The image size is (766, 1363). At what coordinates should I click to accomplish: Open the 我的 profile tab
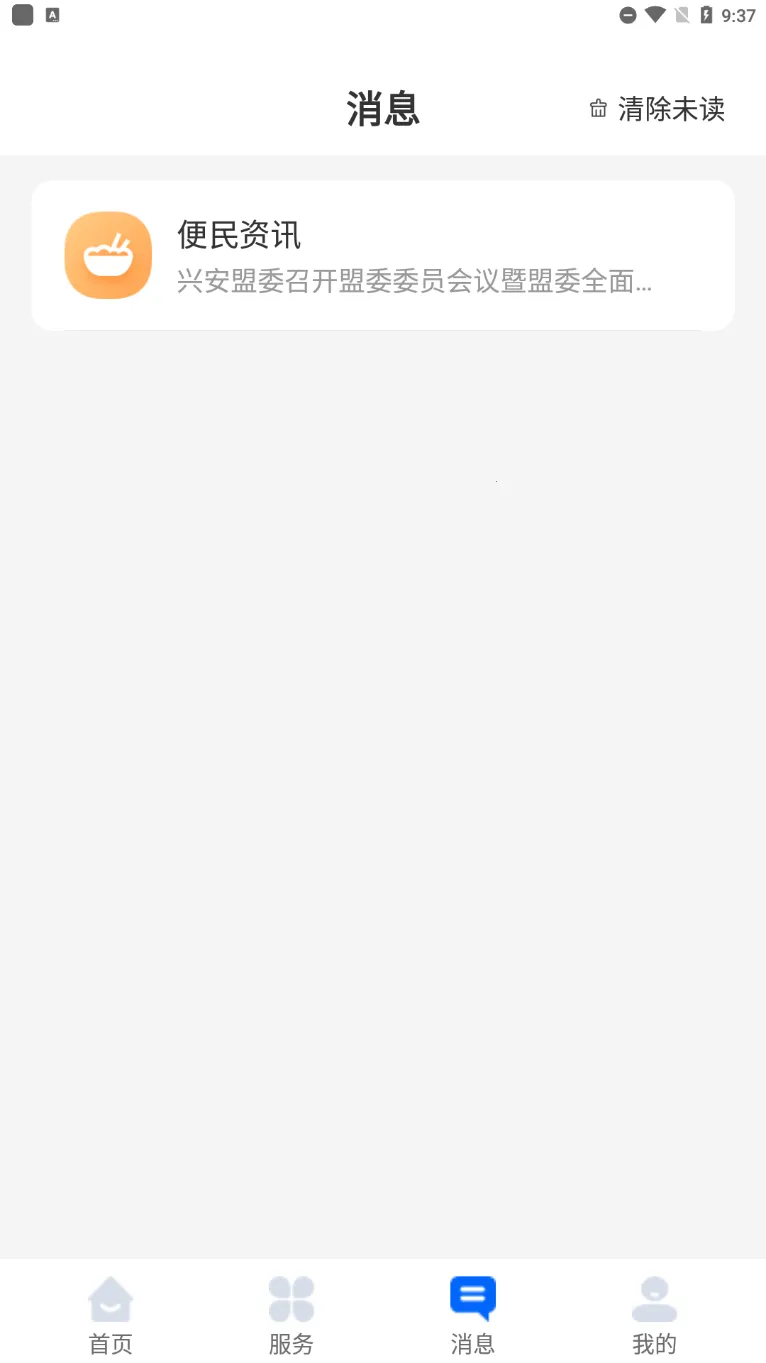click(654, 1315)
